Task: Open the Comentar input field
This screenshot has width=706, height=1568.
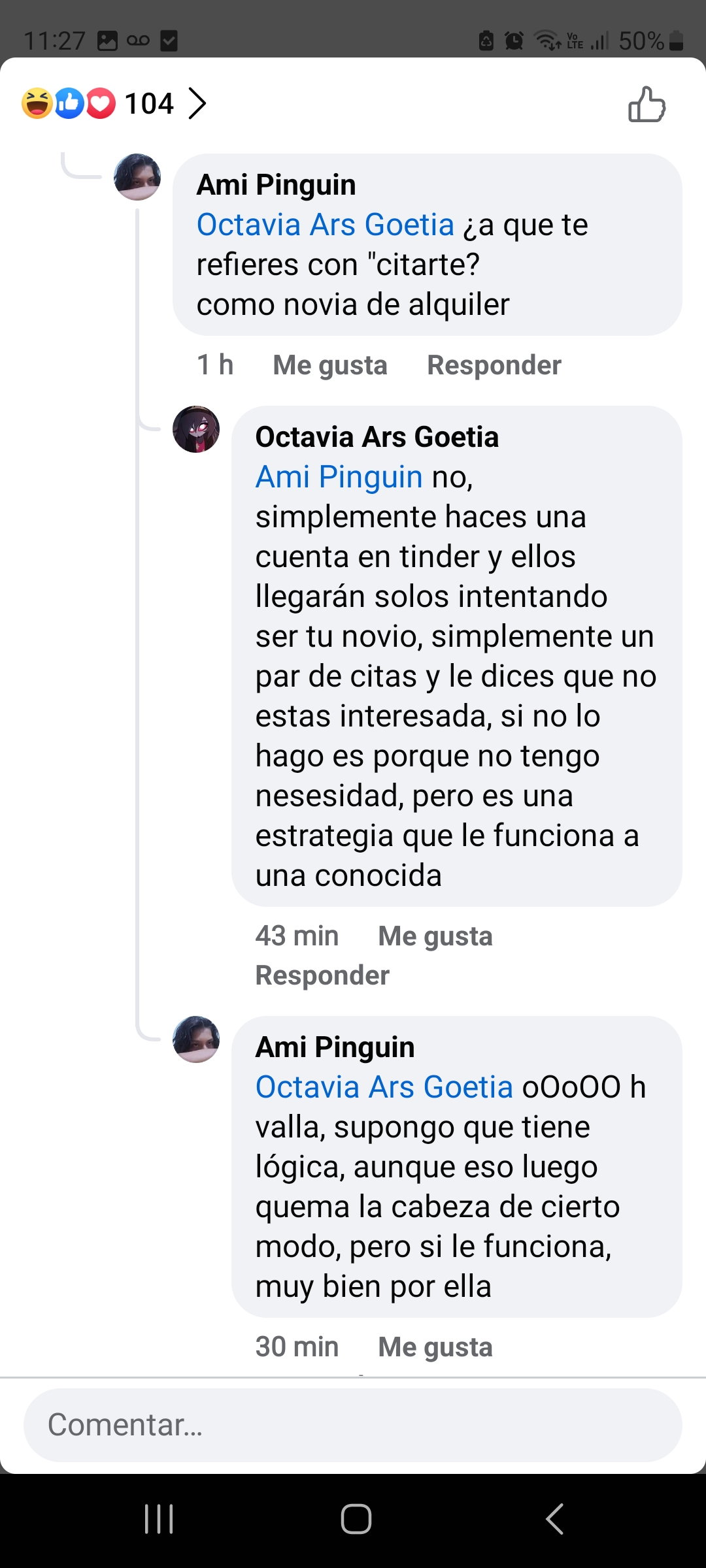Action: (353, 1425)
